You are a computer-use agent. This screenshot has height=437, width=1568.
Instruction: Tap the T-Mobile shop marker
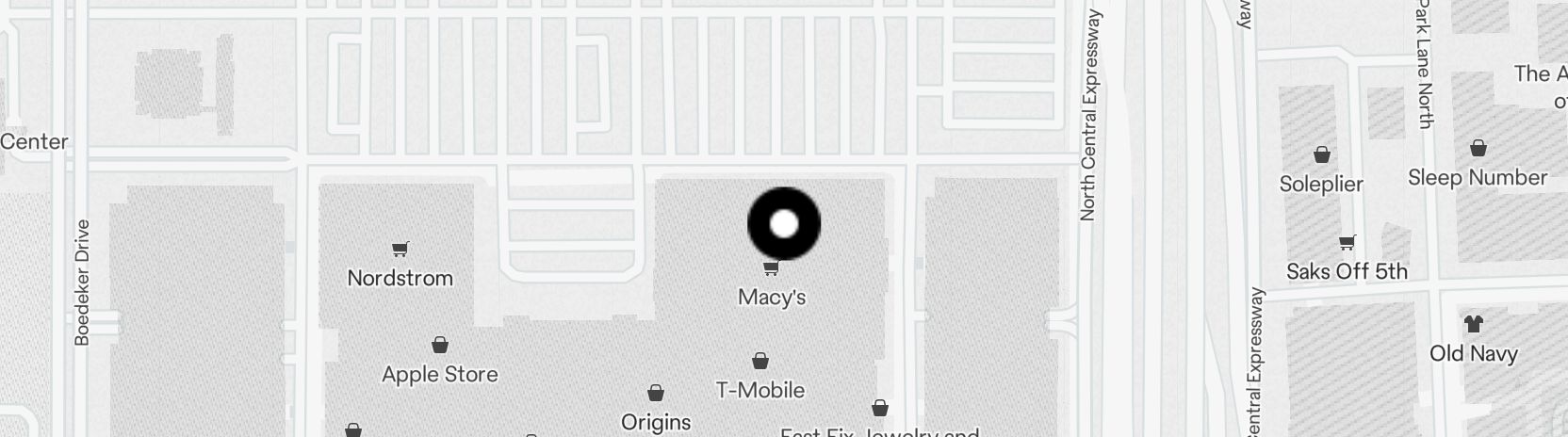[x=760, y=362]
